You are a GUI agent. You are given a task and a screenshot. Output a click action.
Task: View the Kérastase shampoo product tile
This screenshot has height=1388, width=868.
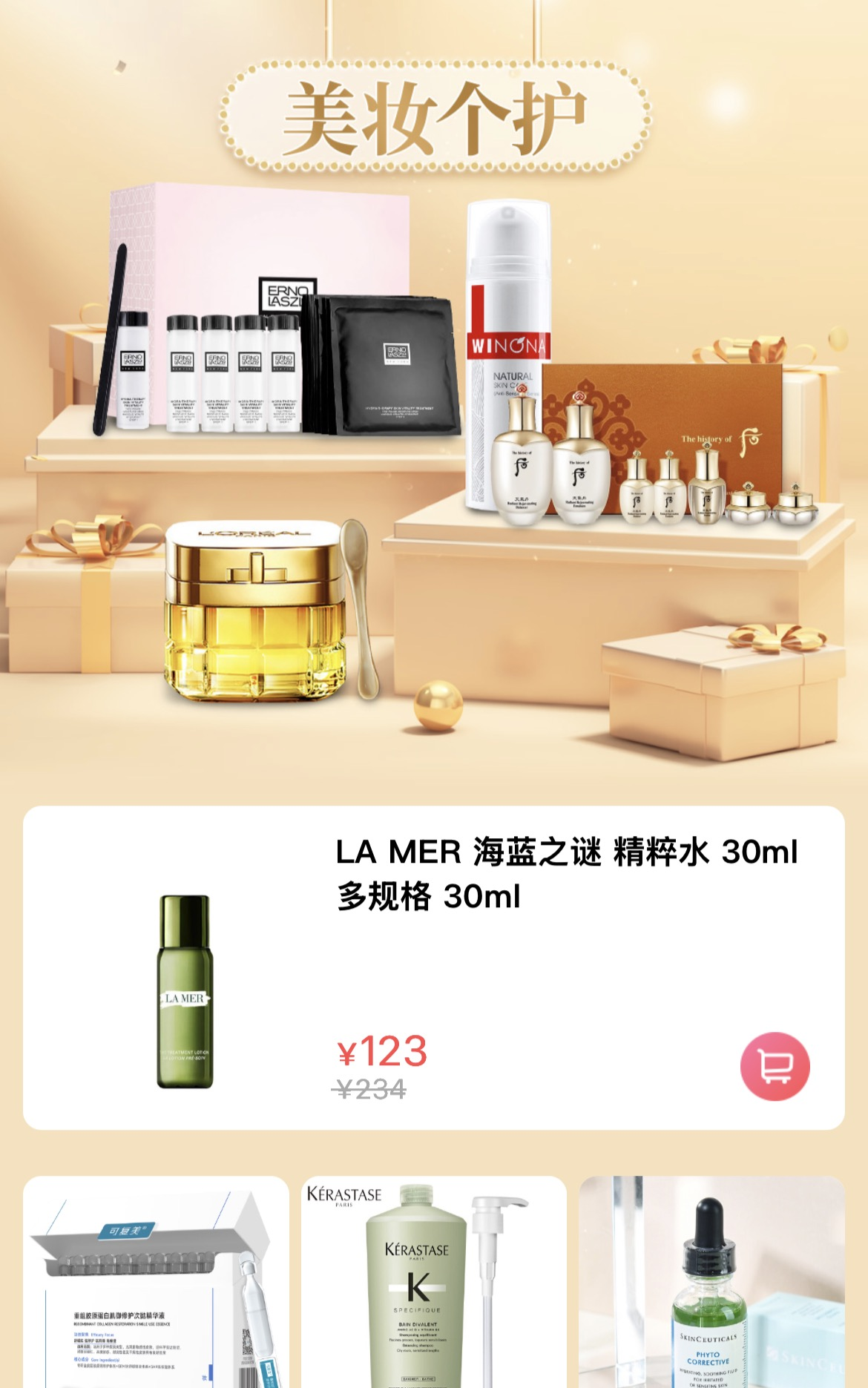(434, 1283)
